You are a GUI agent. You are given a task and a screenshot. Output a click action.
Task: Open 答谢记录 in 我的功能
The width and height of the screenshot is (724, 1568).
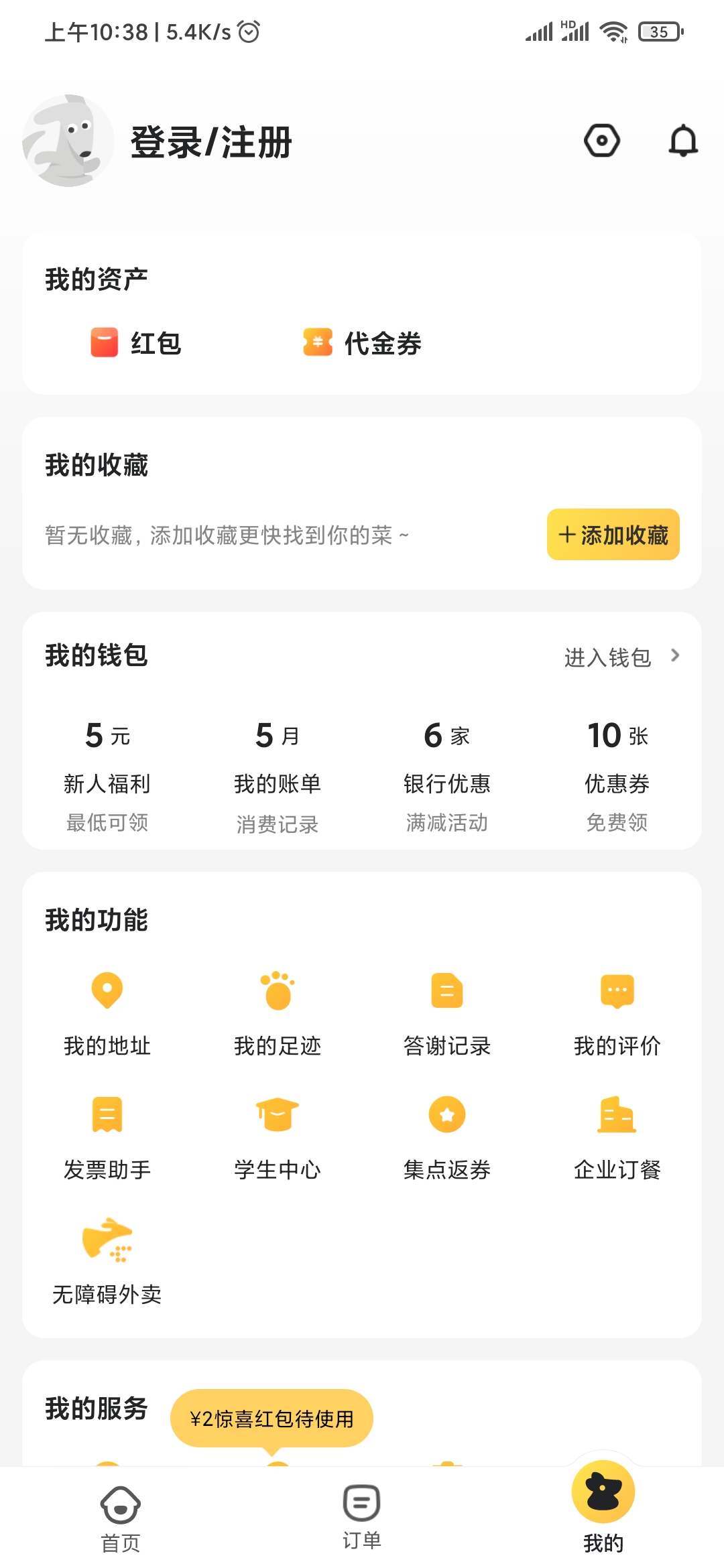coord(447,1012)
